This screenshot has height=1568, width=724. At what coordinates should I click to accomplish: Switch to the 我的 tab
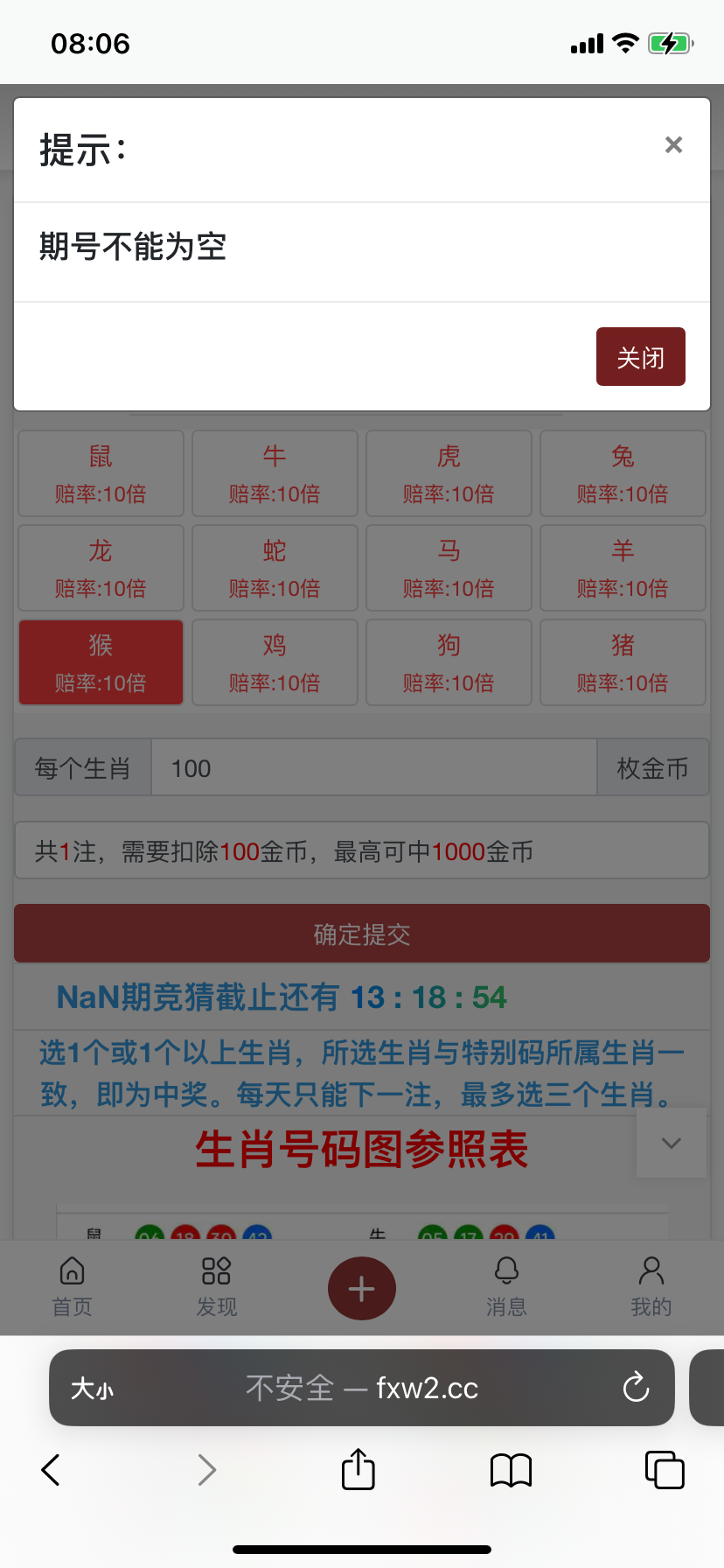(651, 1286)
